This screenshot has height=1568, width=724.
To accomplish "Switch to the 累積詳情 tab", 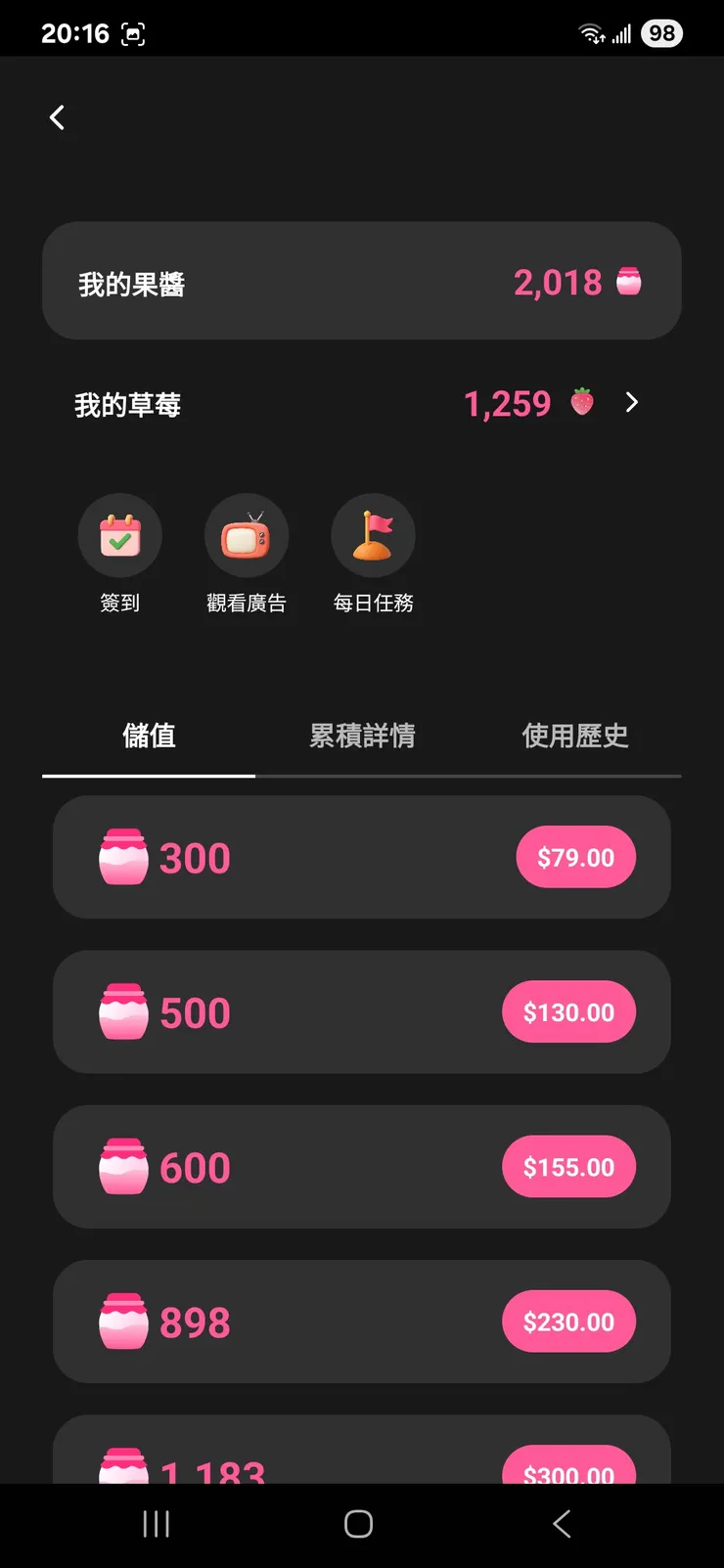I will (x=361, y=736).
